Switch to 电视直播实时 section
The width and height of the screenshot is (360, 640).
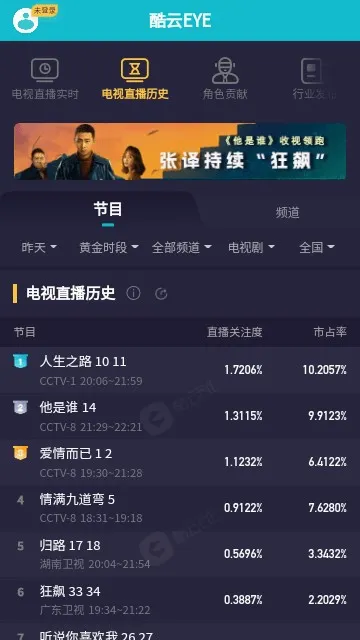[45, 80]
